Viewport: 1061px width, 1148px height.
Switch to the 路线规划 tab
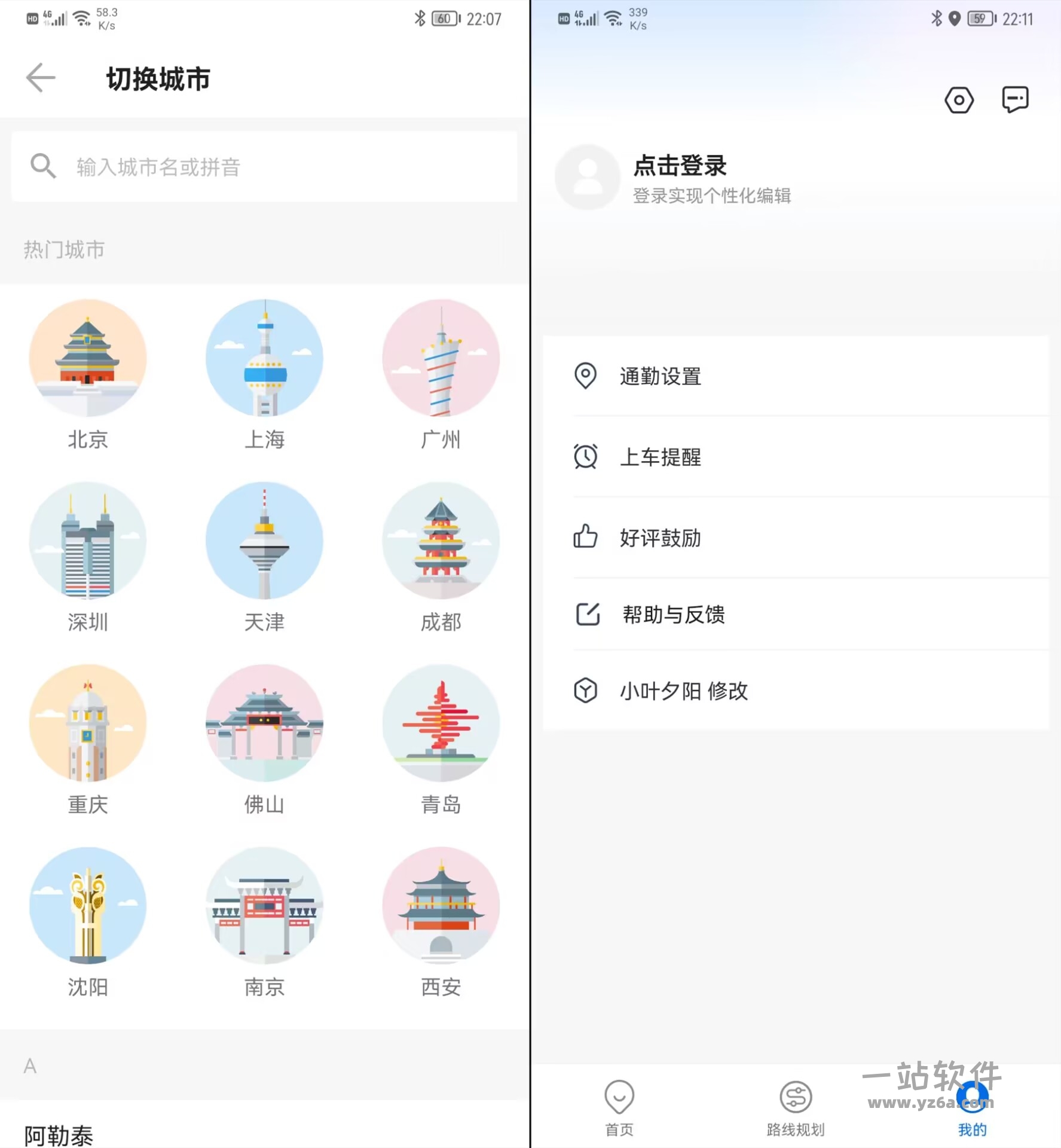coord(796,1106)
